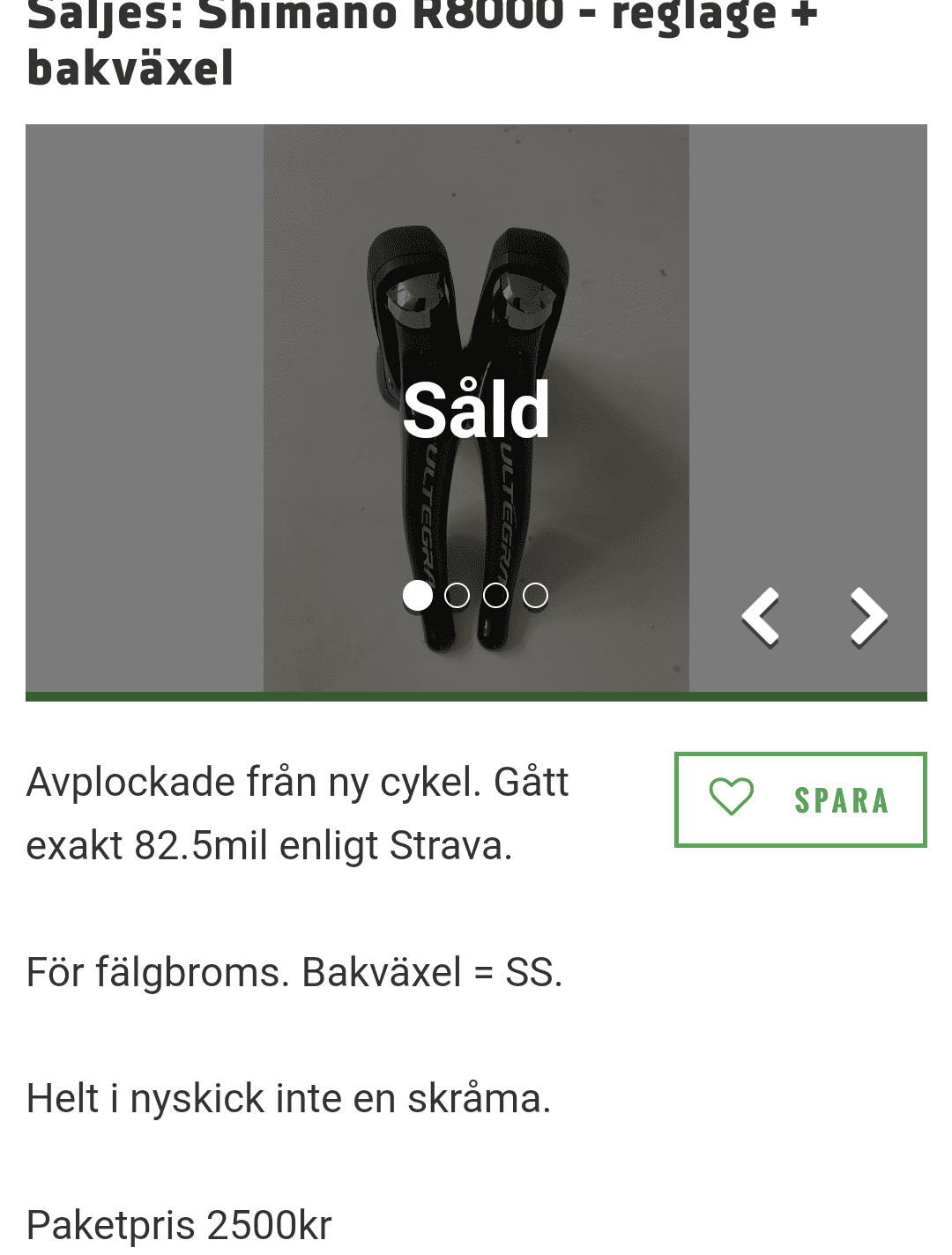Save this listing with the Spara button
This screenshot has height=1255, width=952.
[x=800, y=799]
